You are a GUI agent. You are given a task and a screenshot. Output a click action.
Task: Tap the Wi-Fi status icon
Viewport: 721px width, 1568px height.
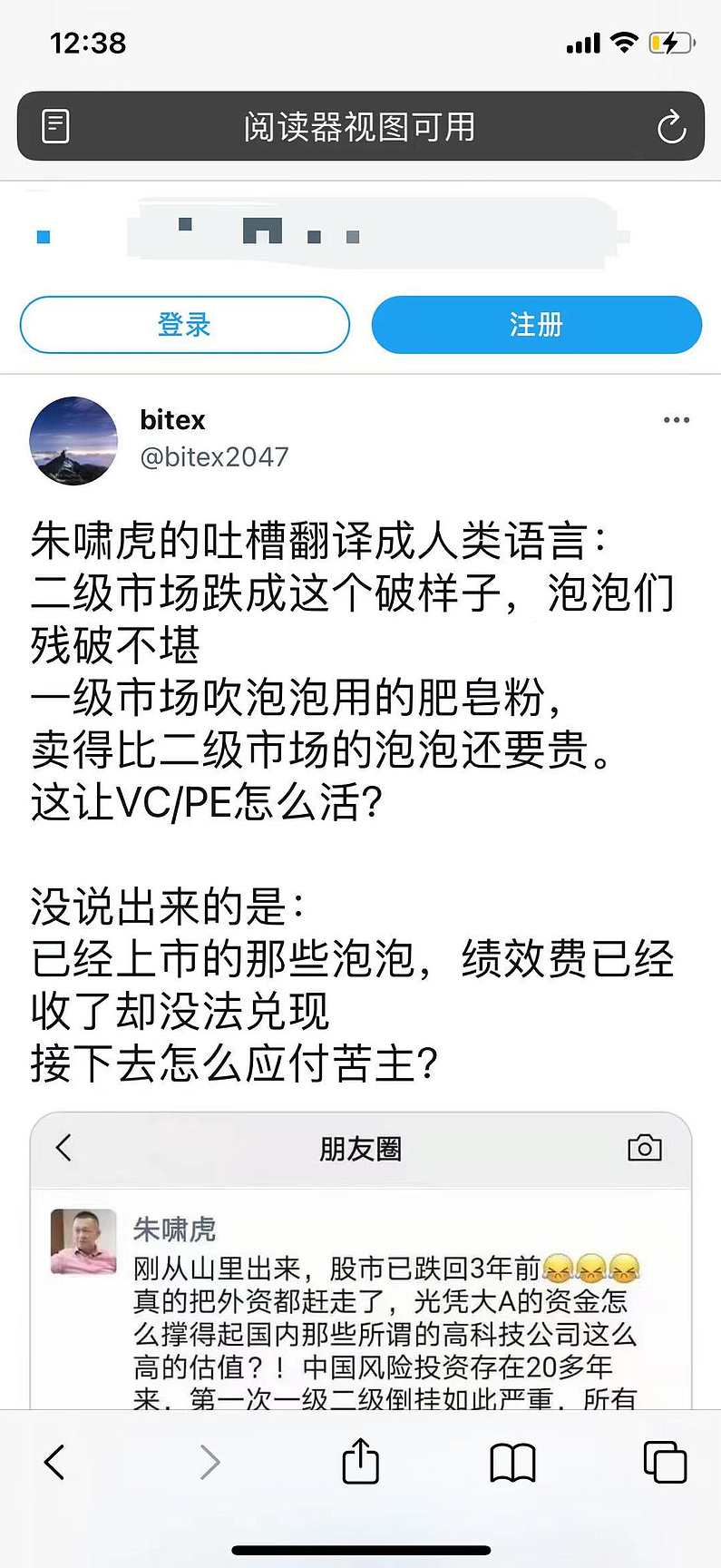[622, 42]
